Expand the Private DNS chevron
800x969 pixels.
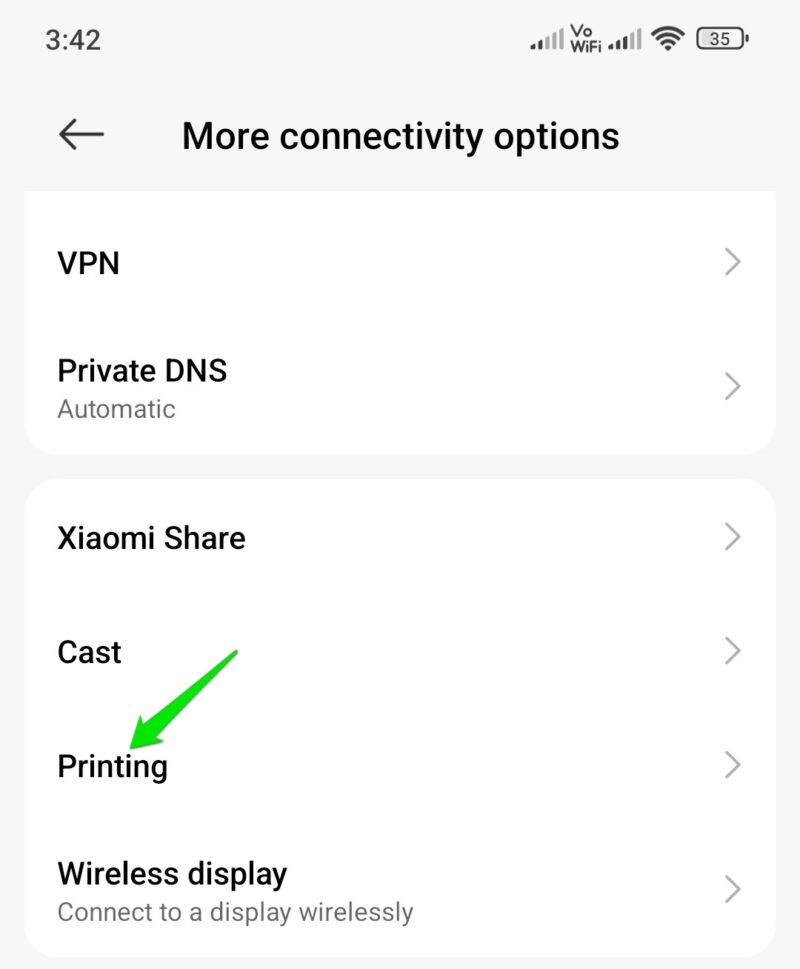coord(731,386)
